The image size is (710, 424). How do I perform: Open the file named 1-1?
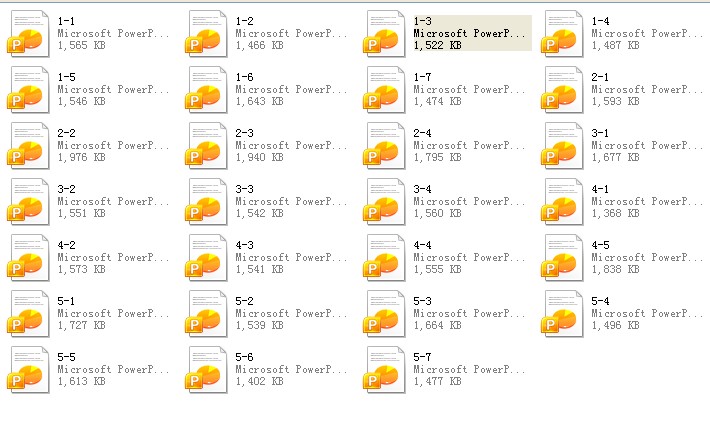pos(29,34)
